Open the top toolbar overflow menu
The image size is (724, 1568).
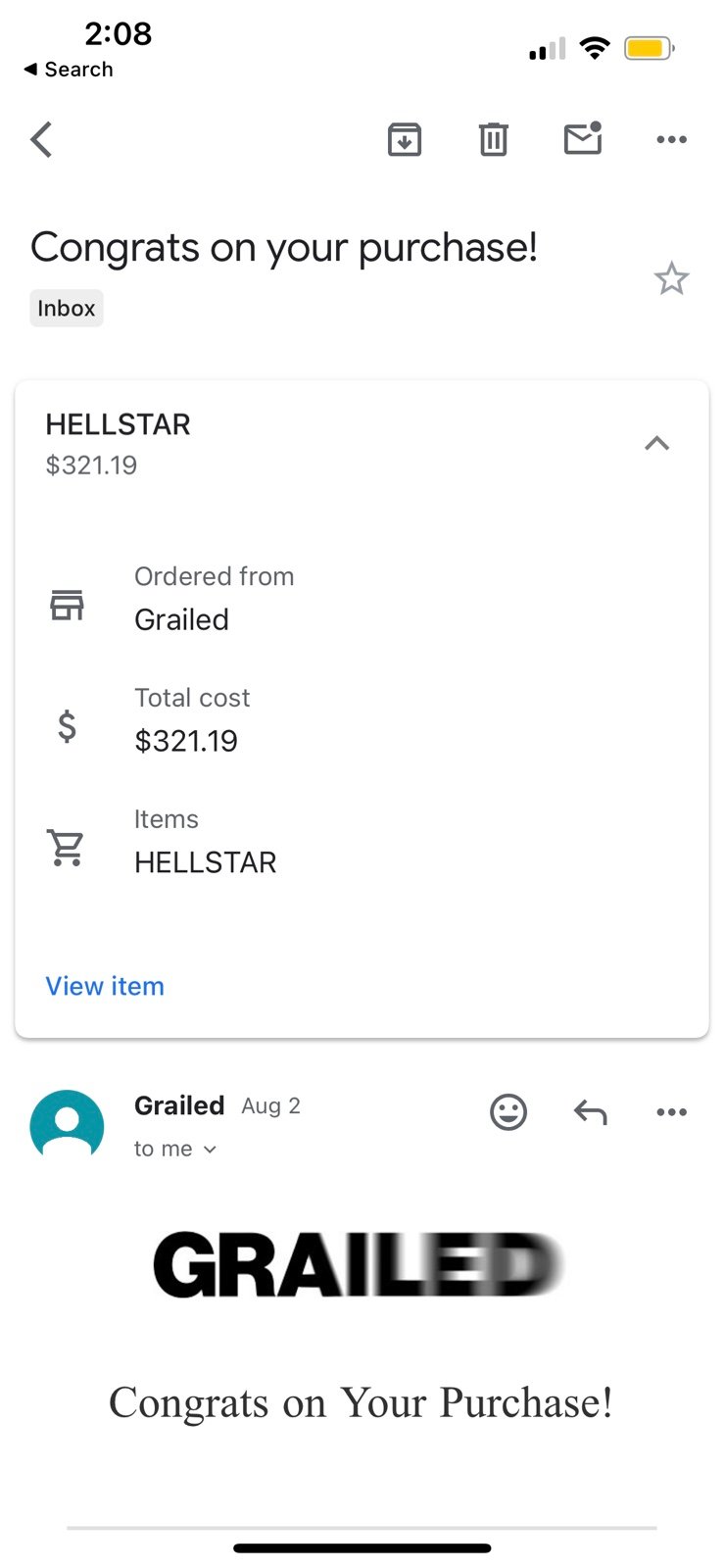671,140
